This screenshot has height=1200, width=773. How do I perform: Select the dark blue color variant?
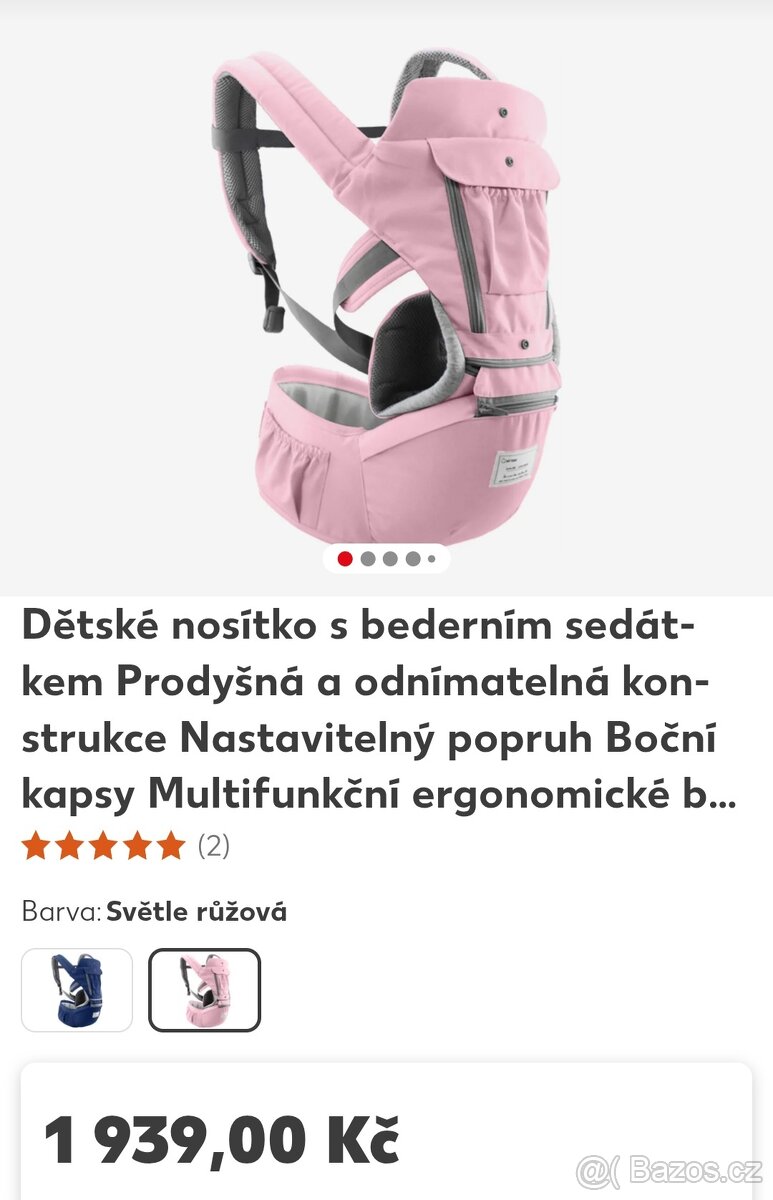click(77, 989)
